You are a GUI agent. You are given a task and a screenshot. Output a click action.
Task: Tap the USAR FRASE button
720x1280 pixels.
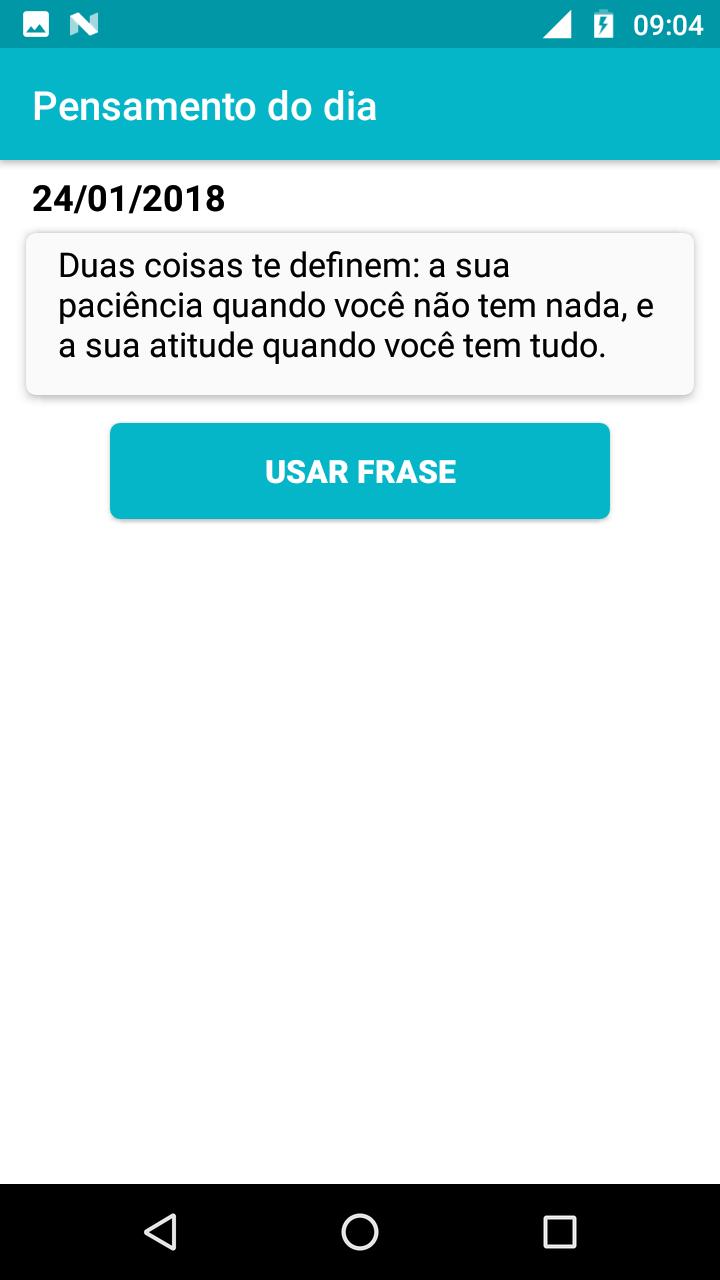click(360, 471)
